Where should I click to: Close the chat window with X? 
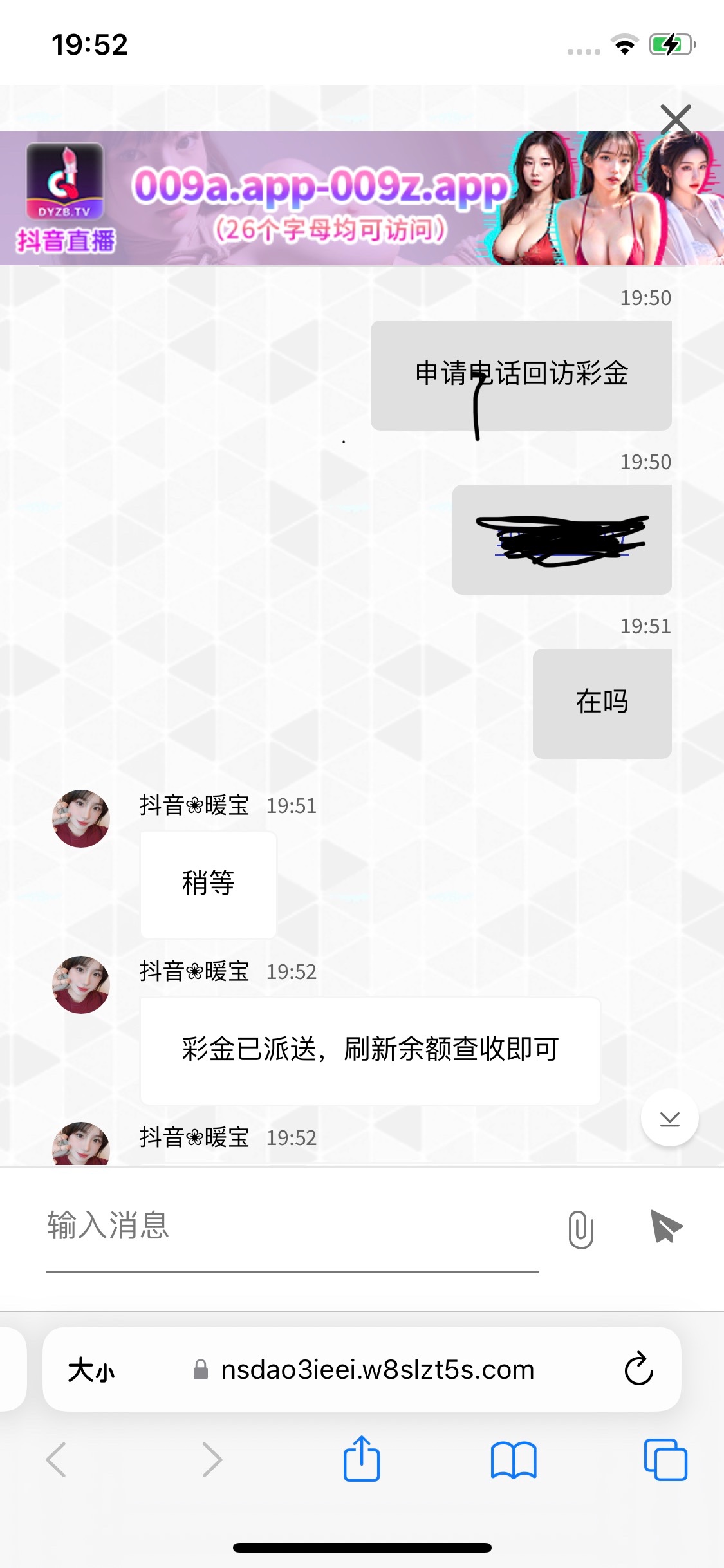[675, 120]
